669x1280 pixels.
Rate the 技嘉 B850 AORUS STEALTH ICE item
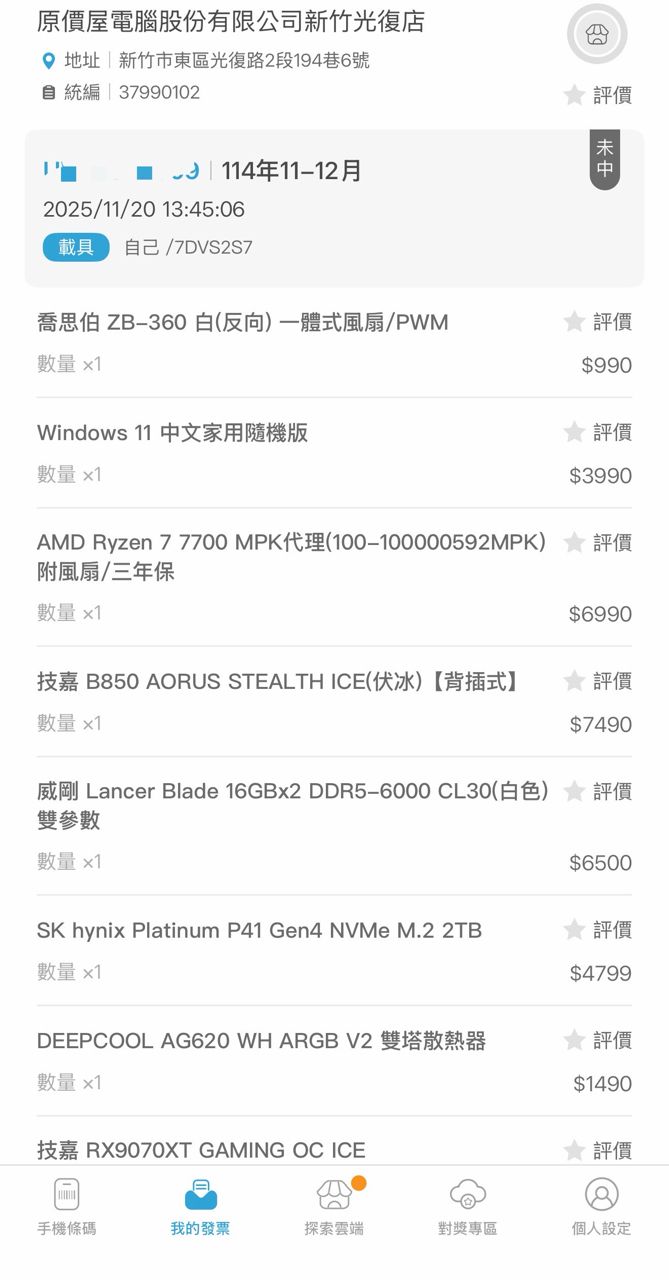(x=598, y=681)
